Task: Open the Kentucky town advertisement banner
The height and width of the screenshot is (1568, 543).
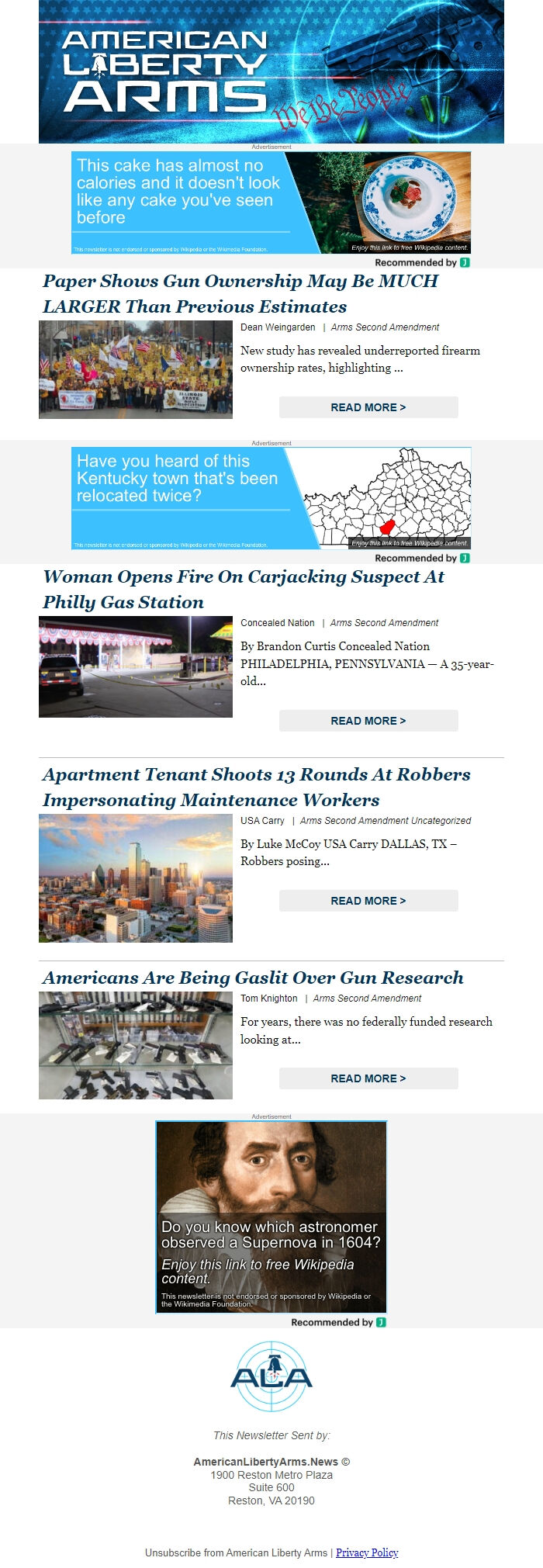Action: click(271, 498)
